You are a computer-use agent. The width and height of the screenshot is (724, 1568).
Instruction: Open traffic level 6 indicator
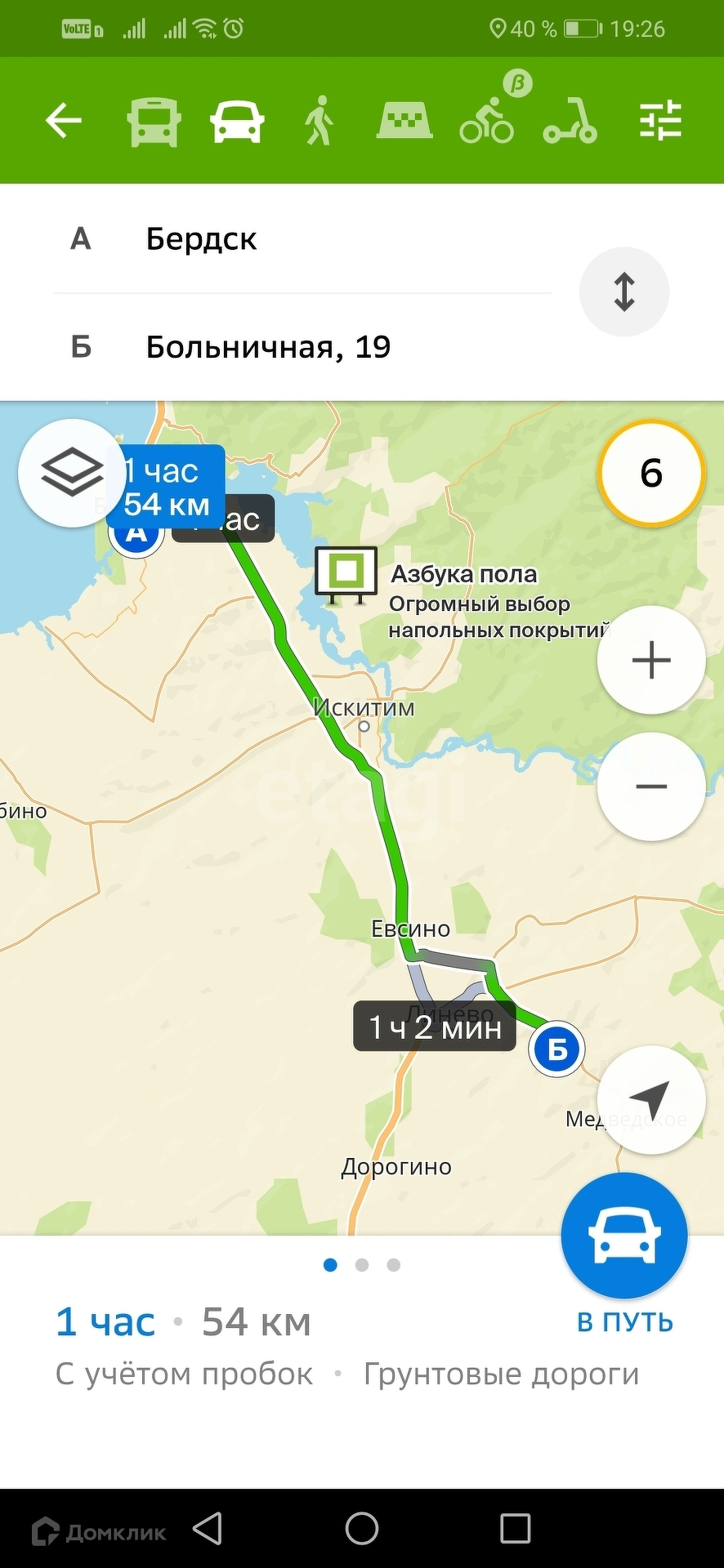651,474
